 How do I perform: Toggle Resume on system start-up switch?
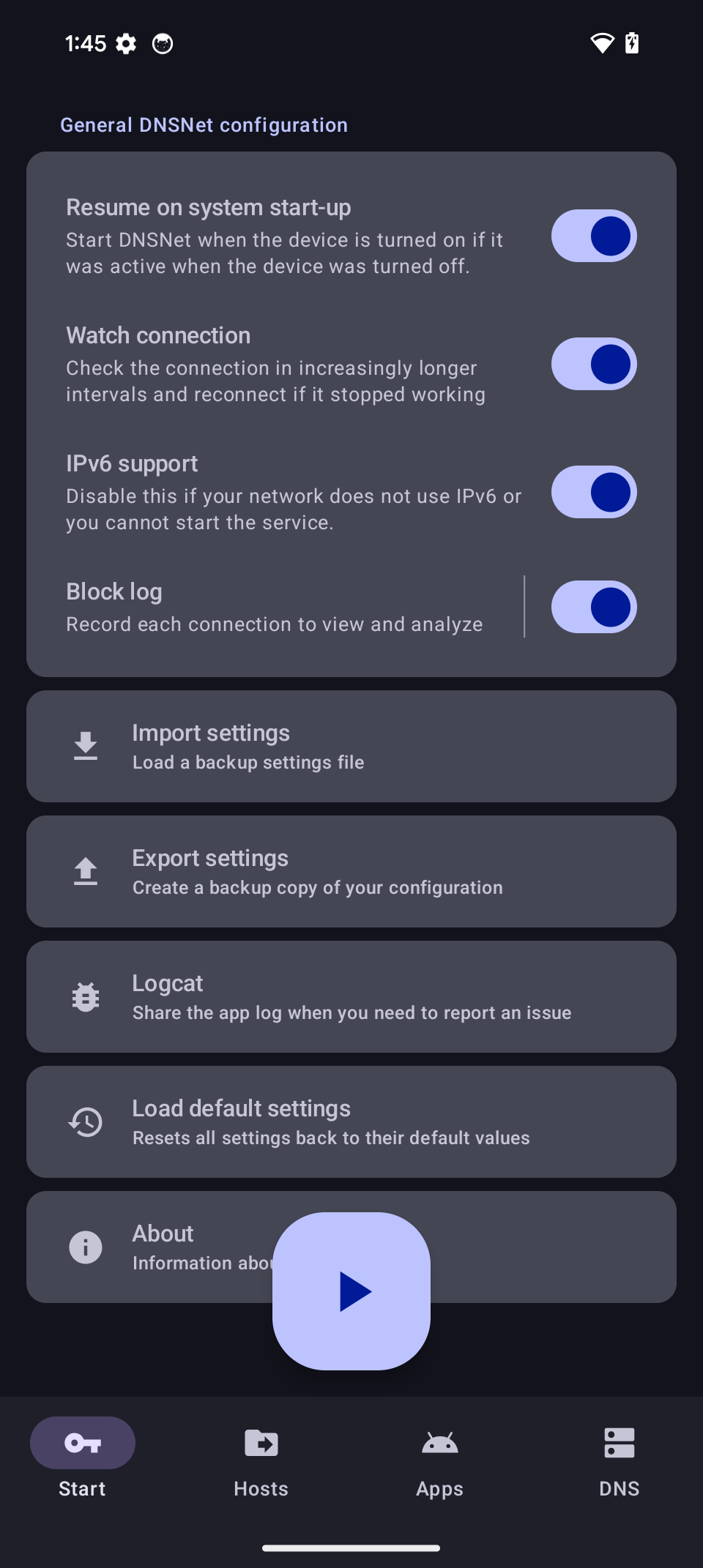point(594,236)
